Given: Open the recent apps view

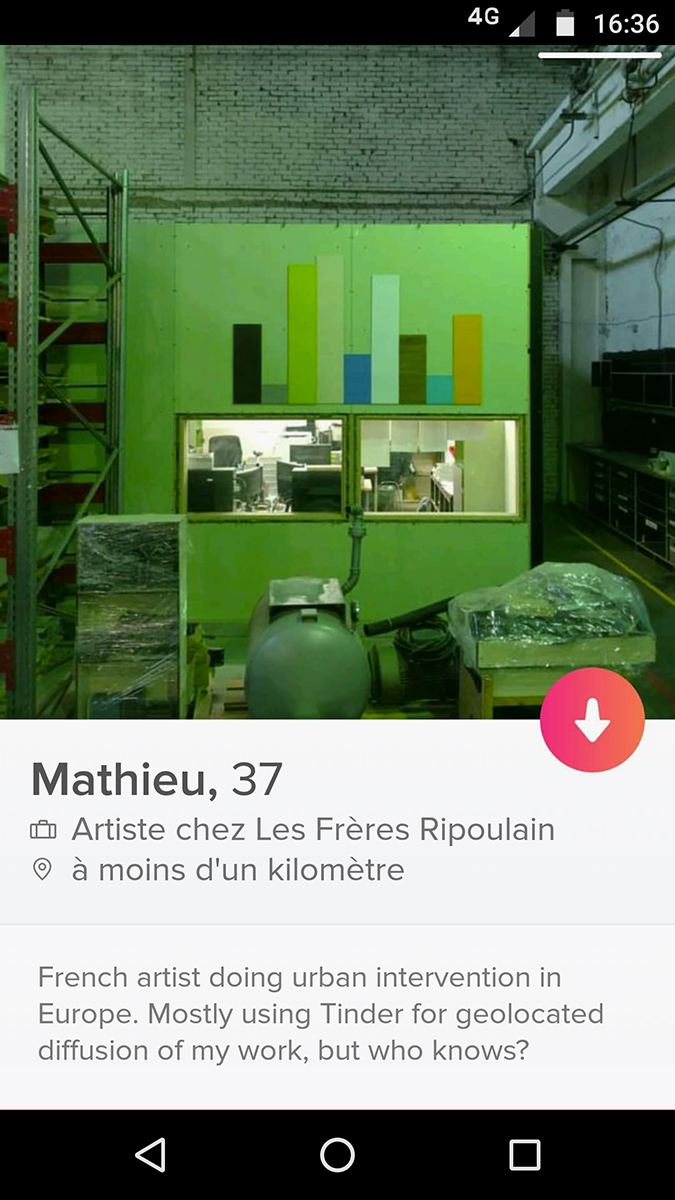Looking at the screenshot, I should tap(525, 1155).
